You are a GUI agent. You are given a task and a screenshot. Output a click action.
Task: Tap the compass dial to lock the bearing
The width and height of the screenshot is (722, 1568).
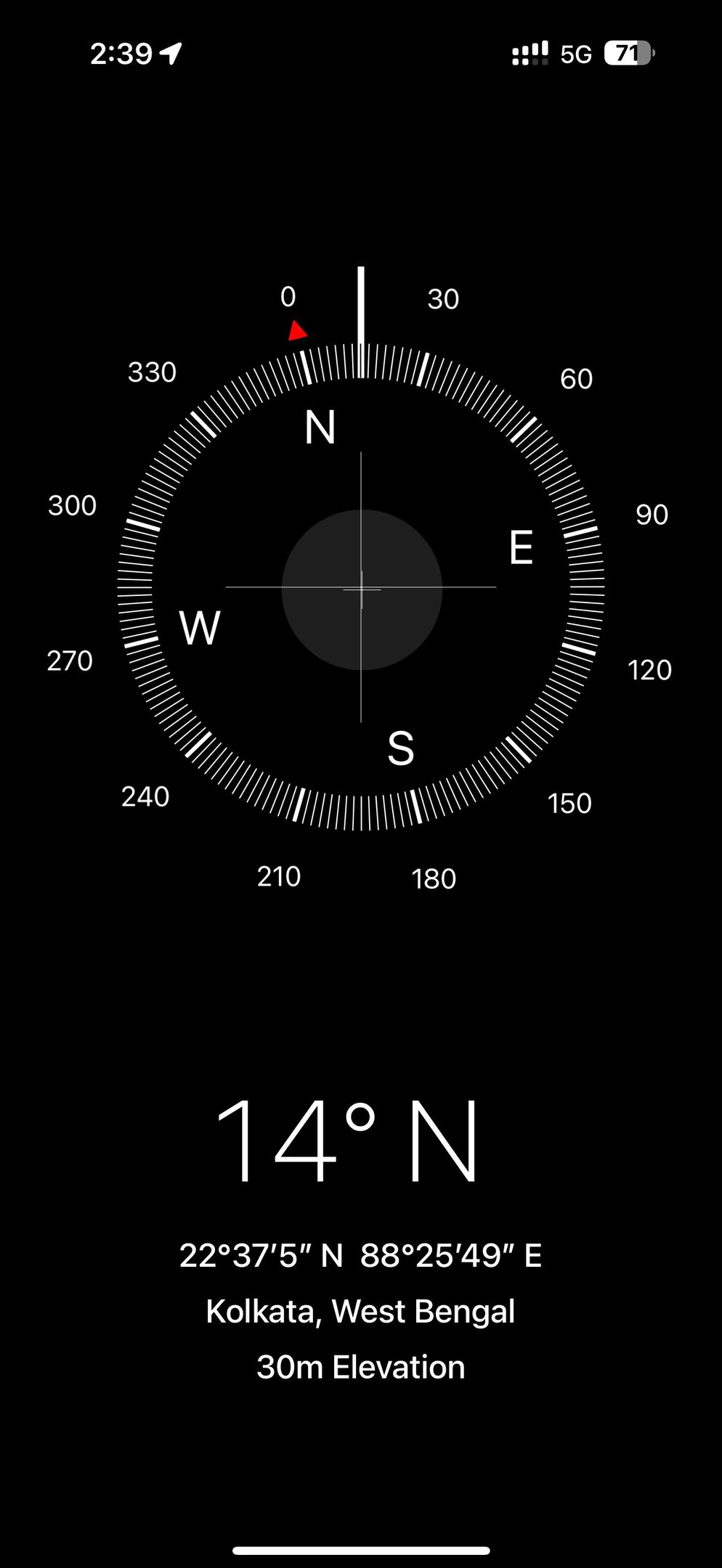point(361,588)
